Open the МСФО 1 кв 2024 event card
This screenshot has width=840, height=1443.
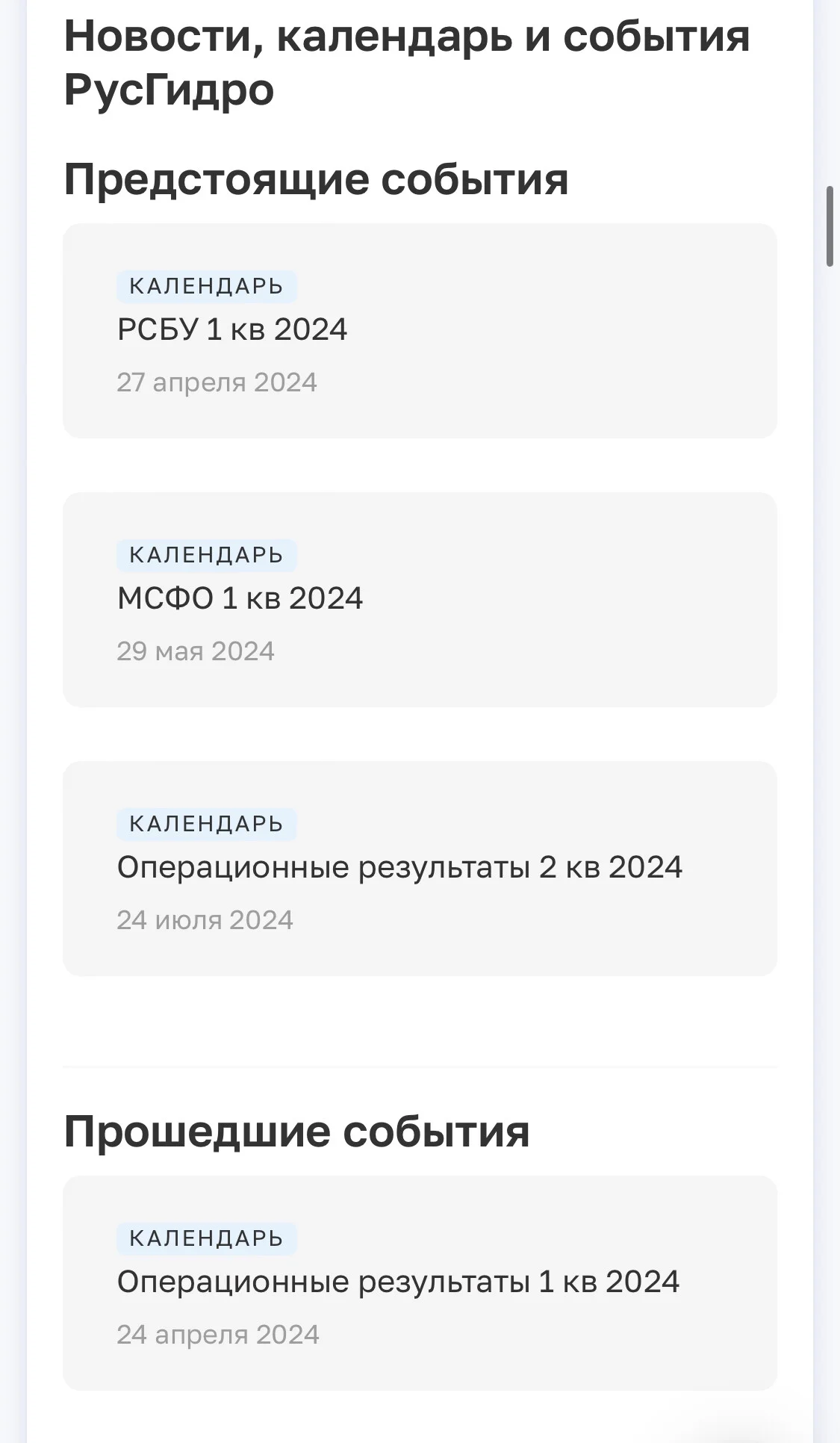click(x=420, y=600)
